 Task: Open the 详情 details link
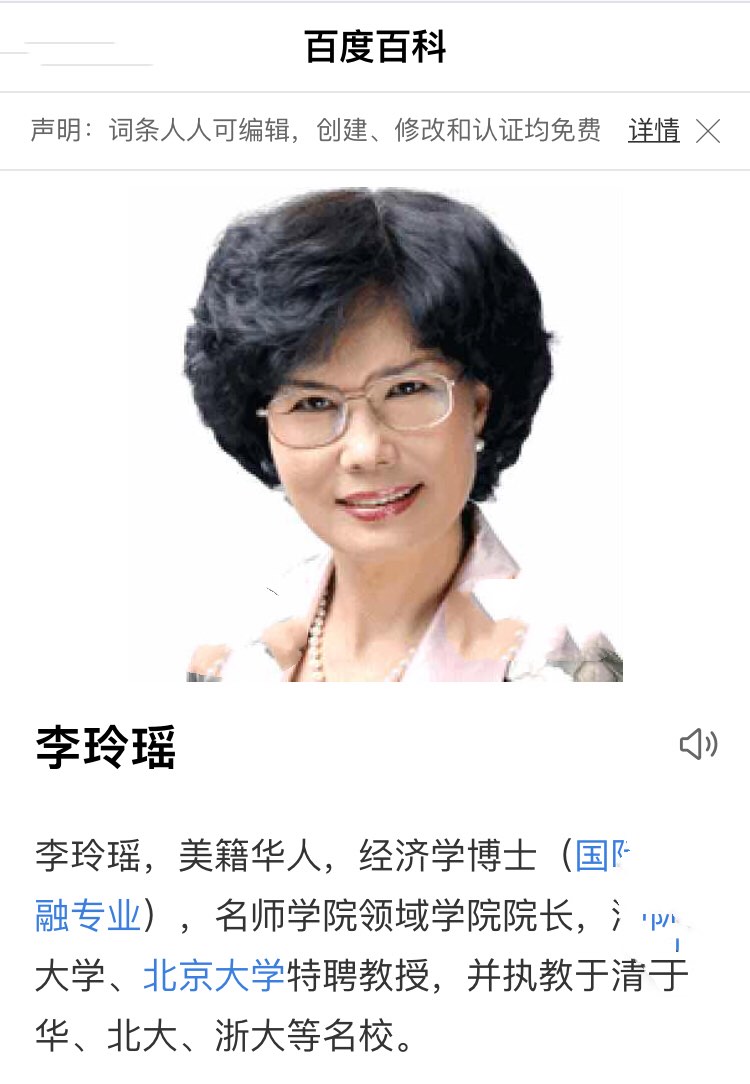653,131
